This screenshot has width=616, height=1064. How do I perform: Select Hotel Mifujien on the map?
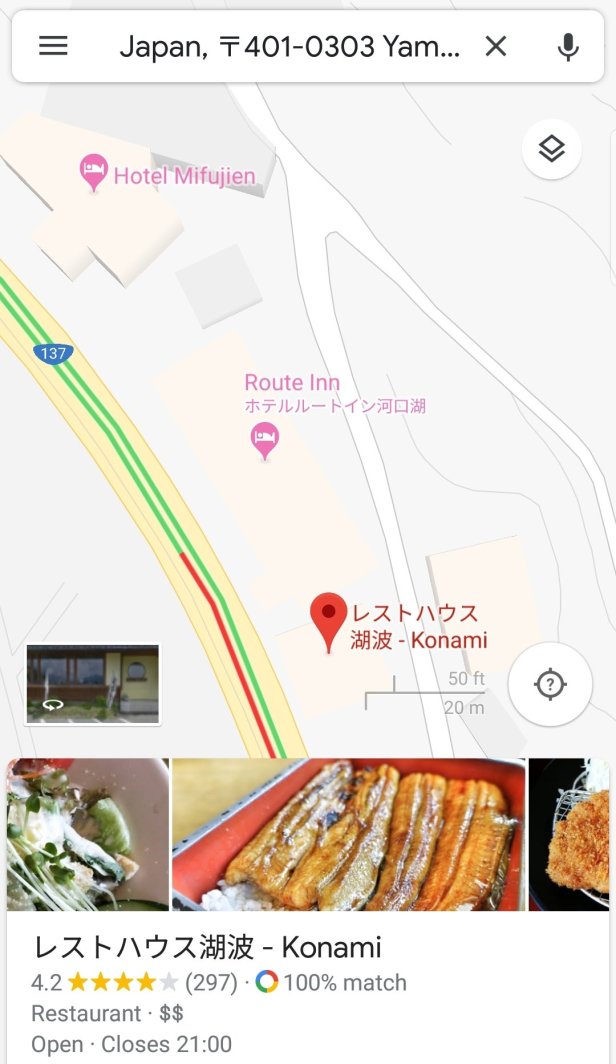[94, 174]
